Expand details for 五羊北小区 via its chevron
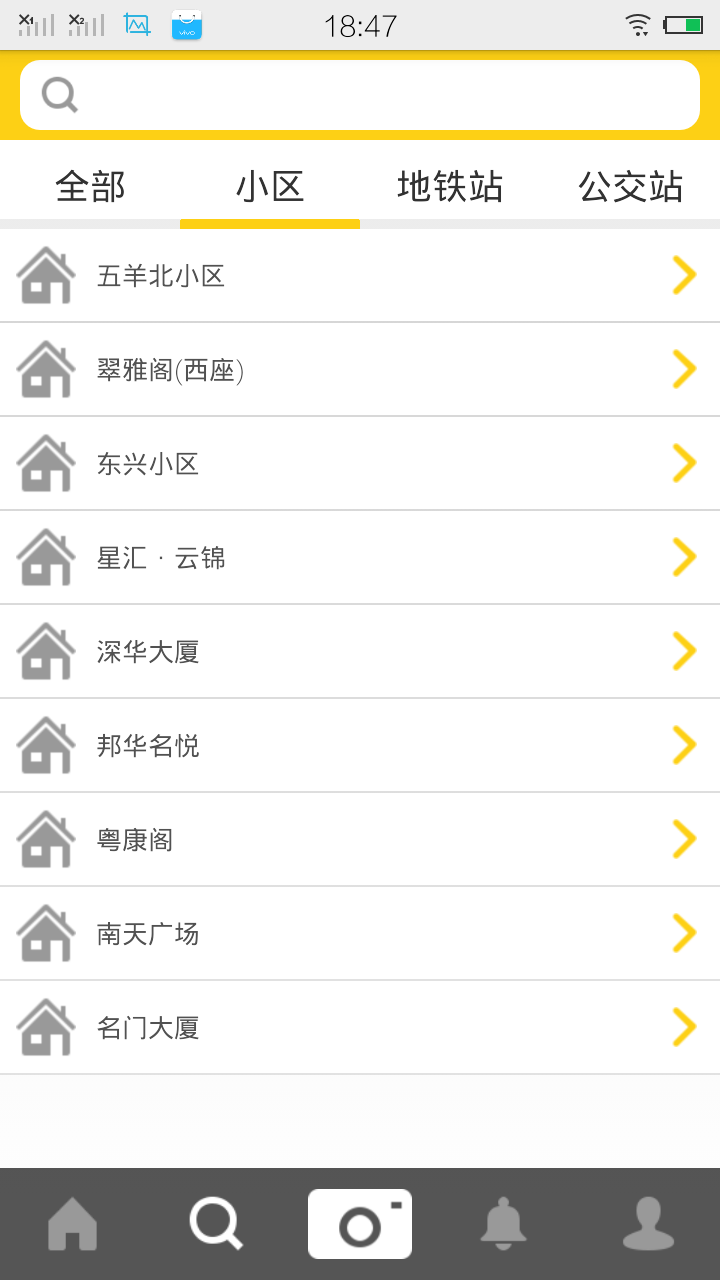 pos(684,274)
